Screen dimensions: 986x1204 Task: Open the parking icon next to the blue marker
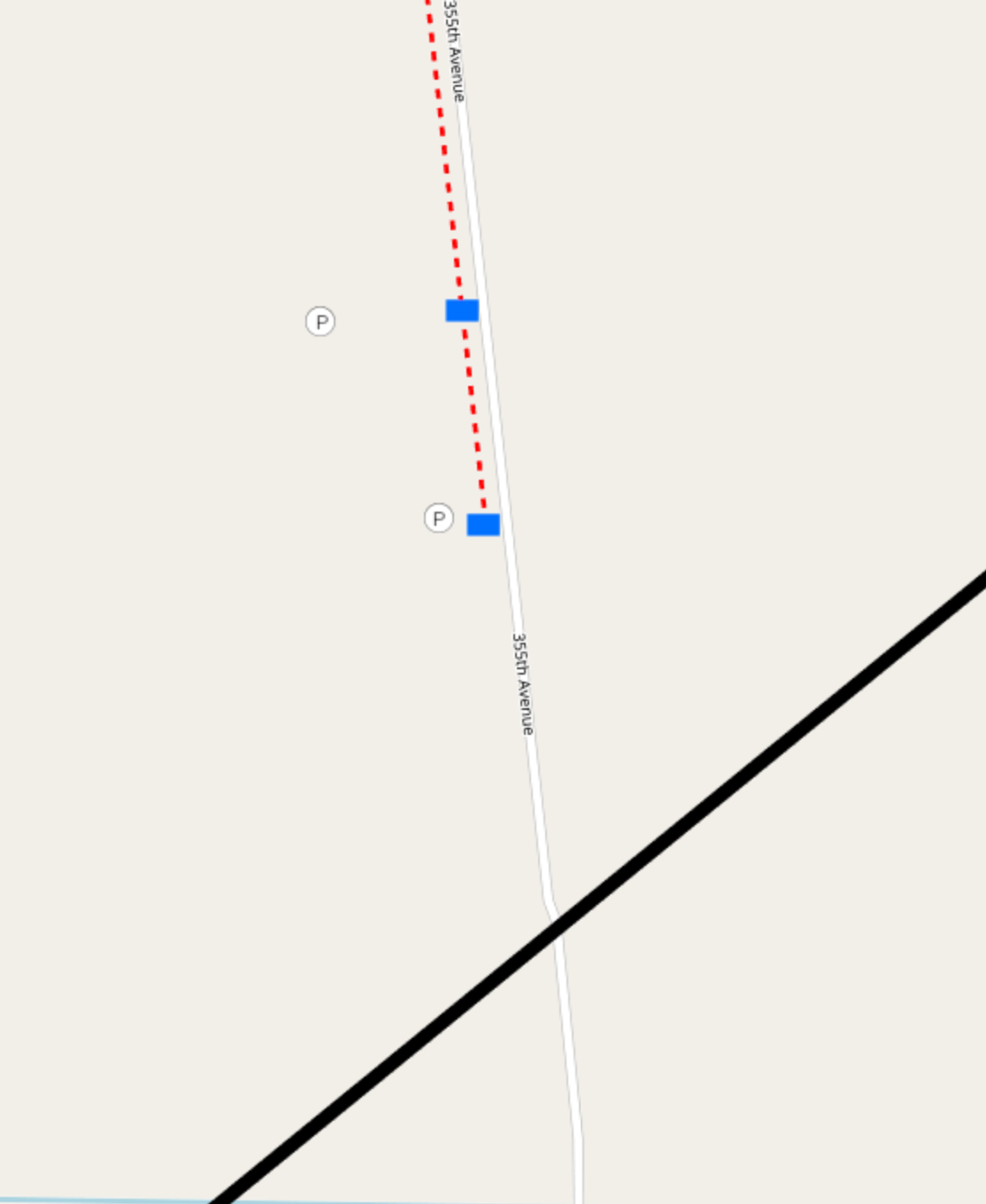point(439,518)
